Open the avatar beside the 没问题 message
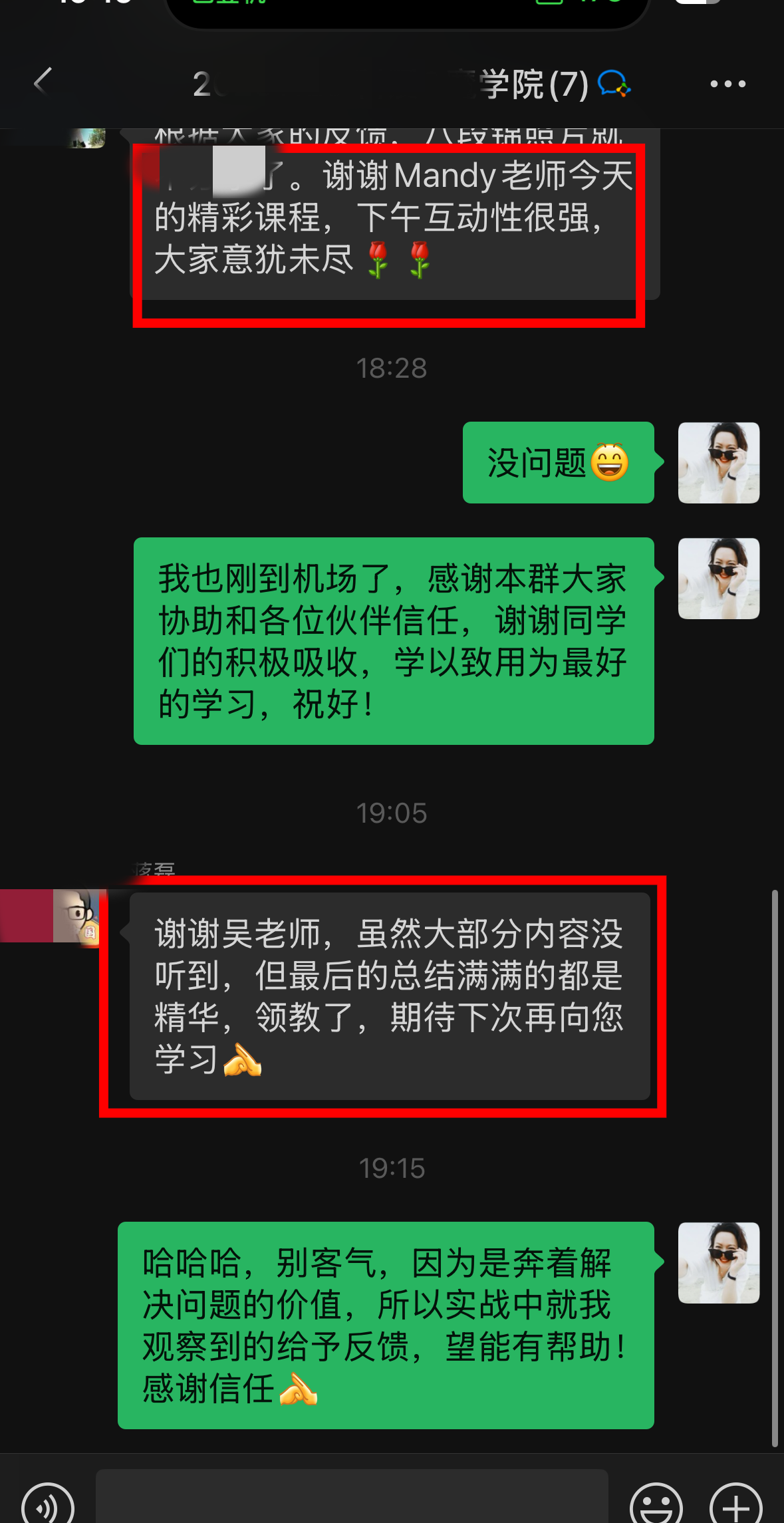 pos(718,463)
